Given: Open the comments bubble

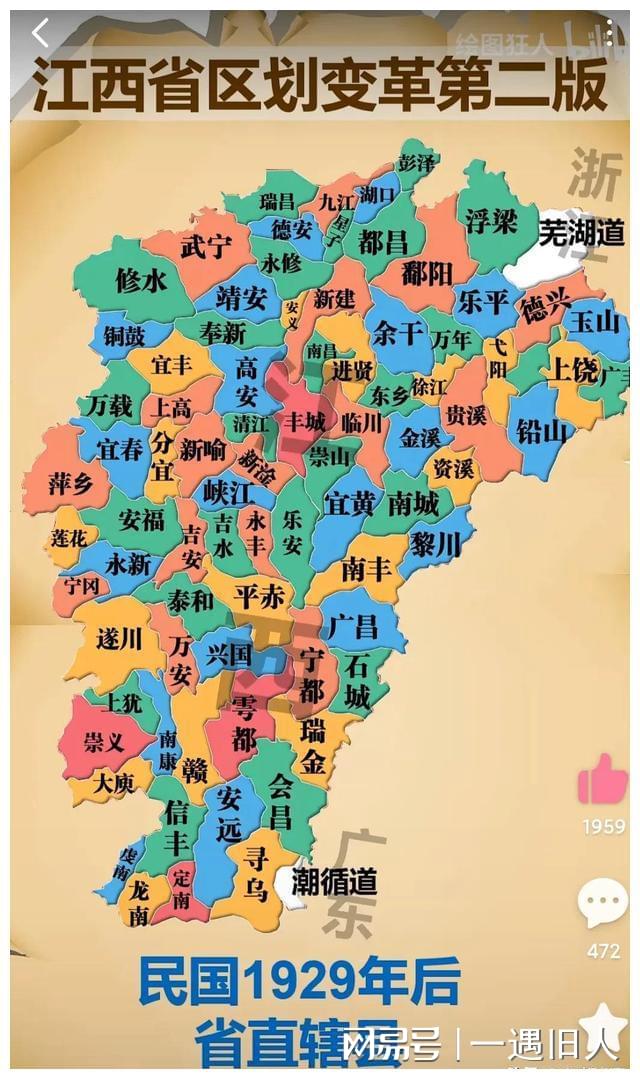Looking at the screenshot, I should pyautogui.click(x=602, y=904).
